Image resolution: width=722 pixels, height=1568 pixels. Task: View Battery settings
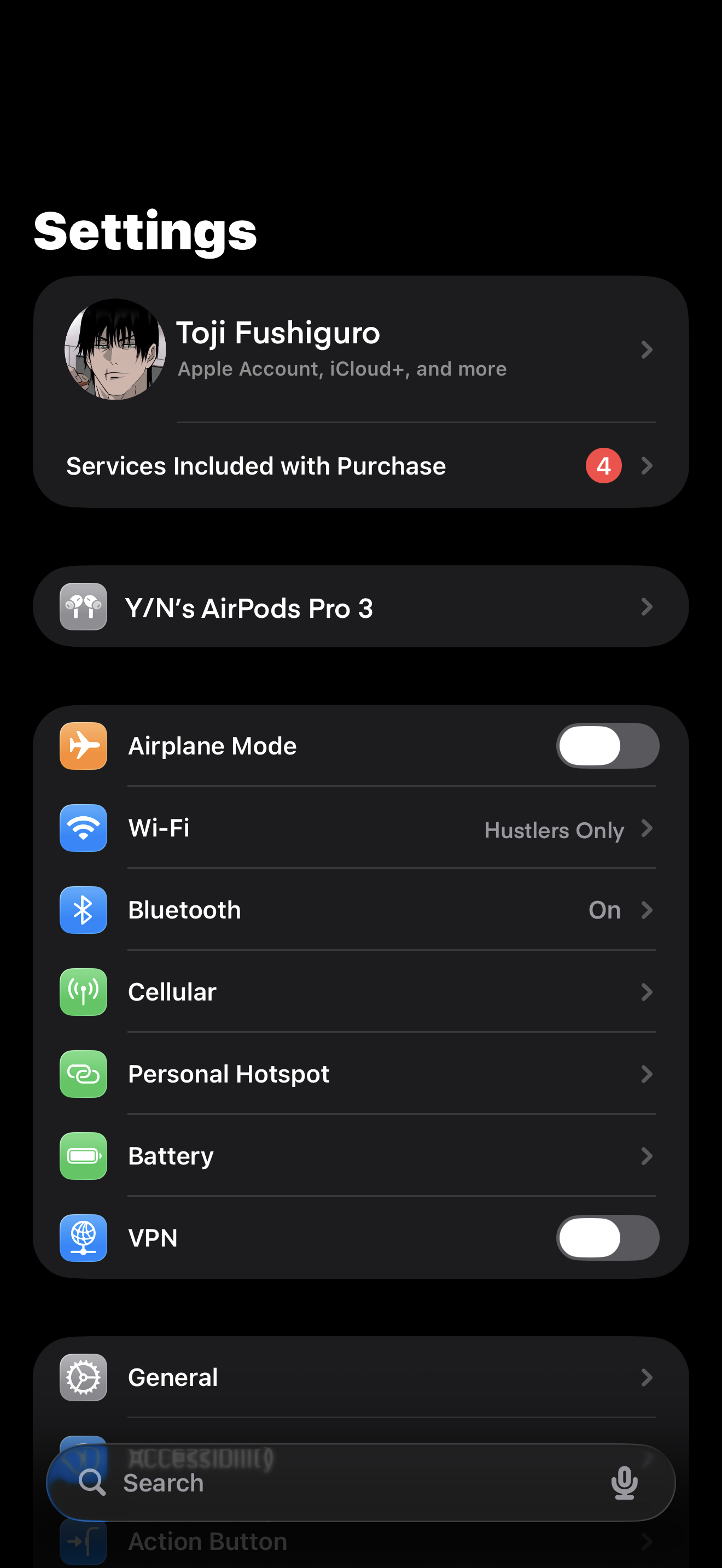coord(359,1156)
